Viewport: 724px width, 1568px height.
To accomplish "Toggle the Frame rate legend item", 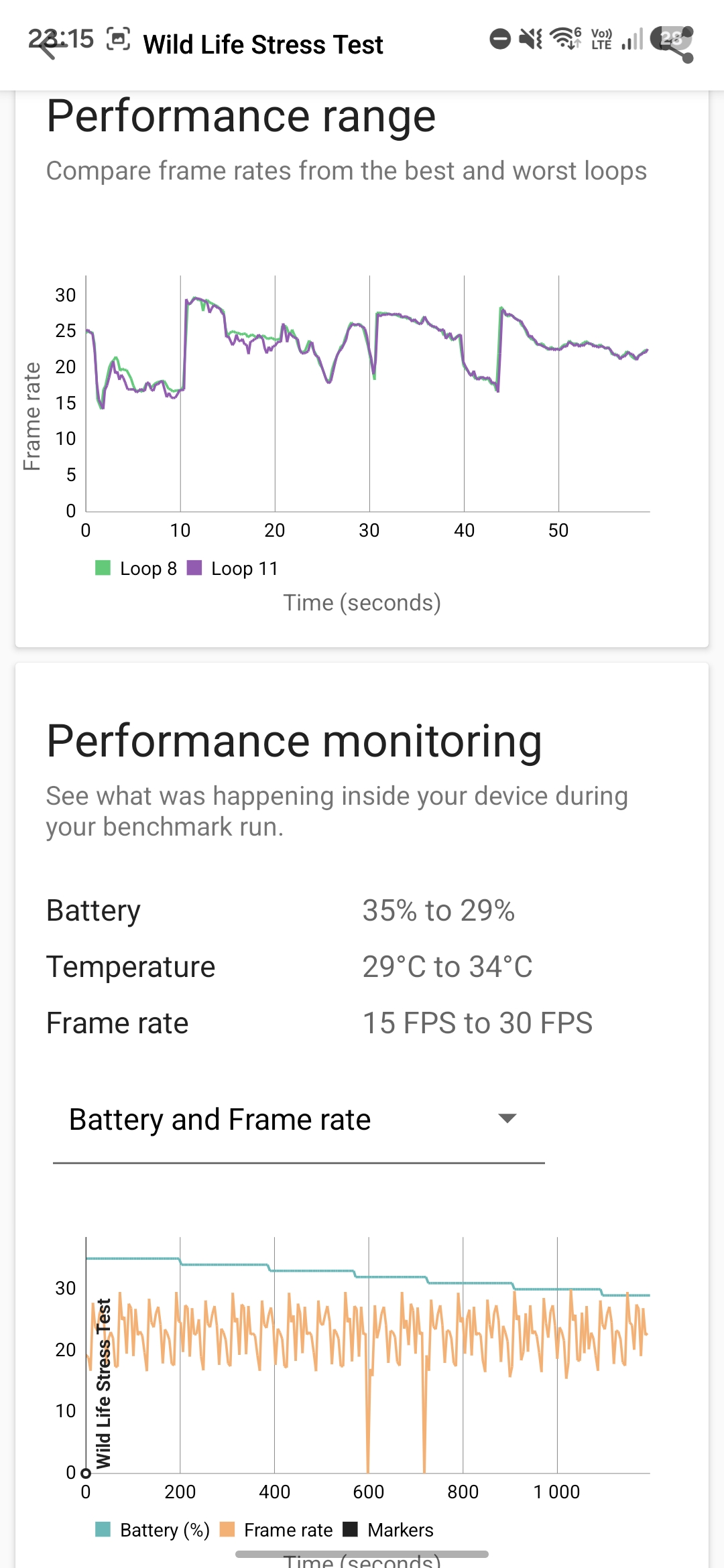I will point(276,1530).
